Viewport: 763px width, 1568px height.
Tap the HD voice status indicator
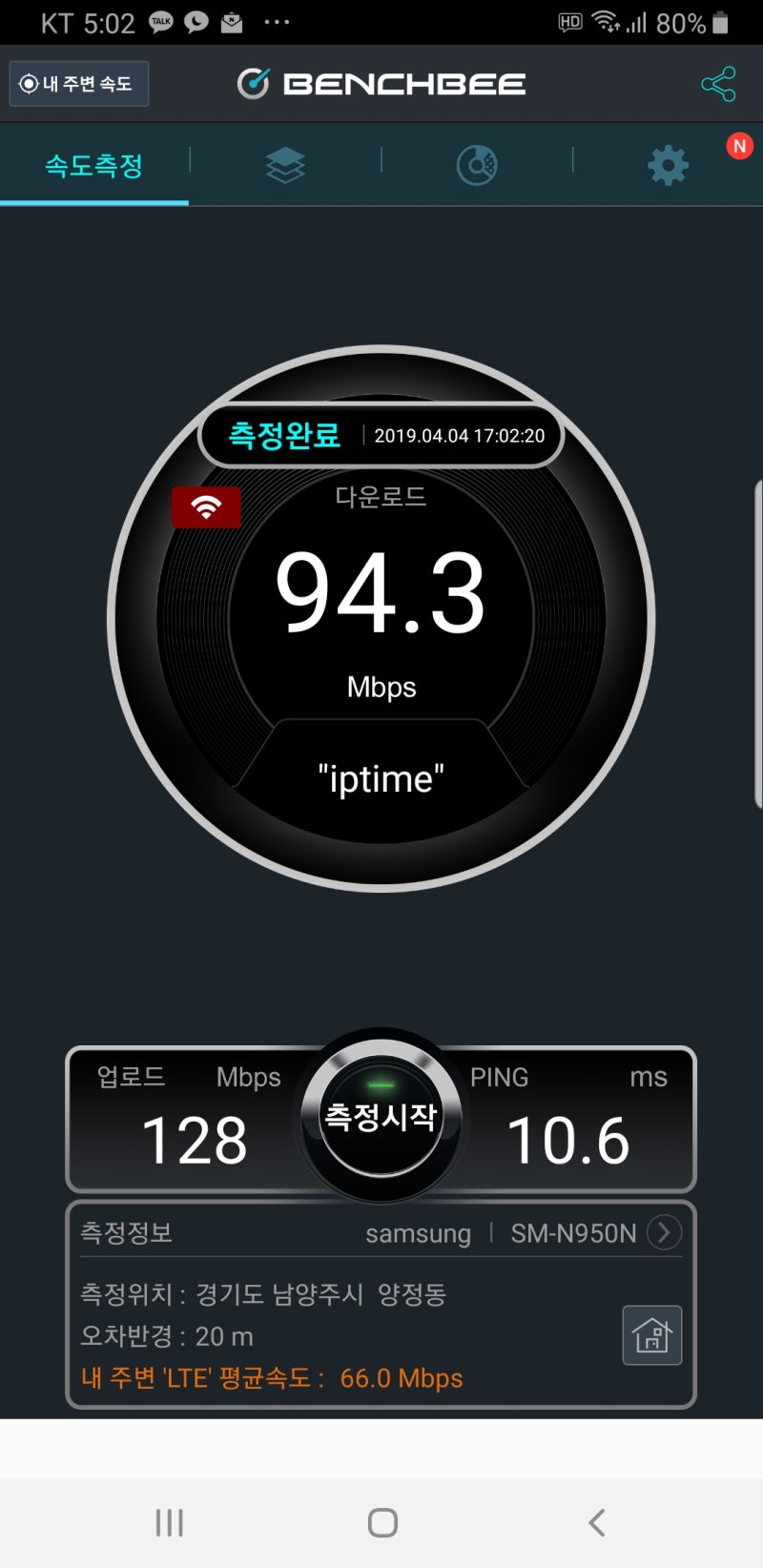[569, 21]
